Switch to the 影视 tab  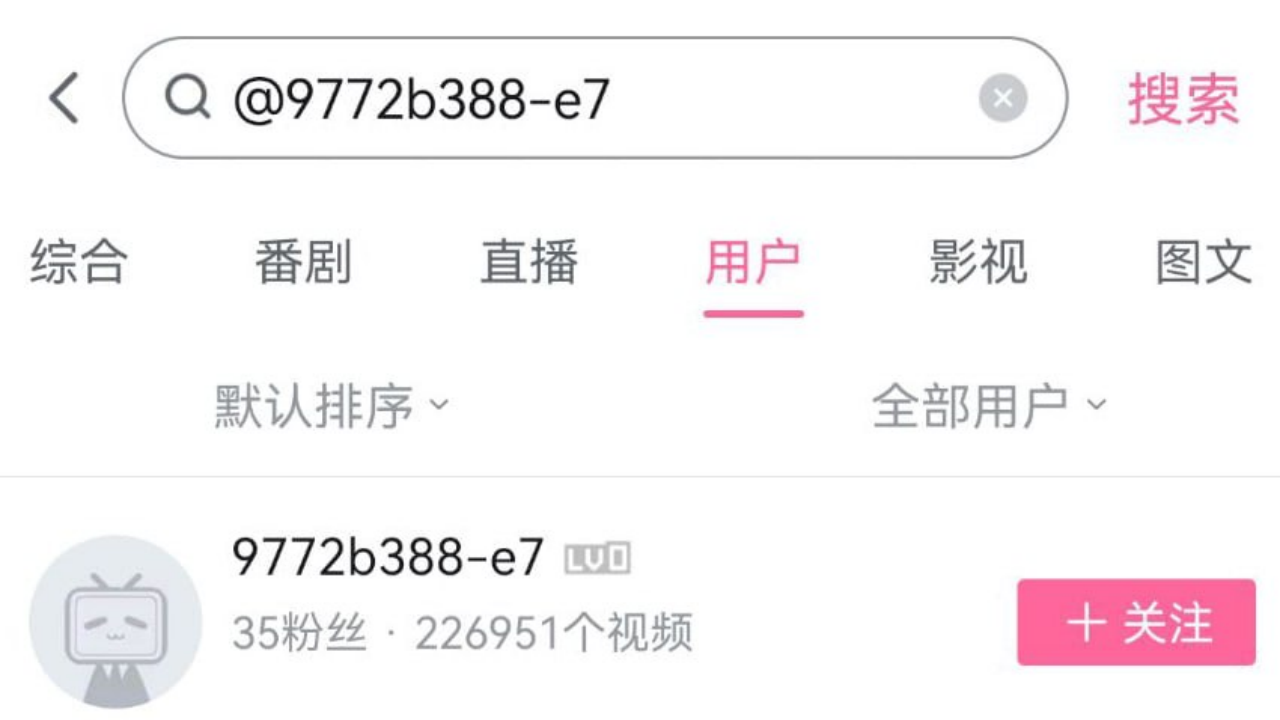(x=978, y=263)
